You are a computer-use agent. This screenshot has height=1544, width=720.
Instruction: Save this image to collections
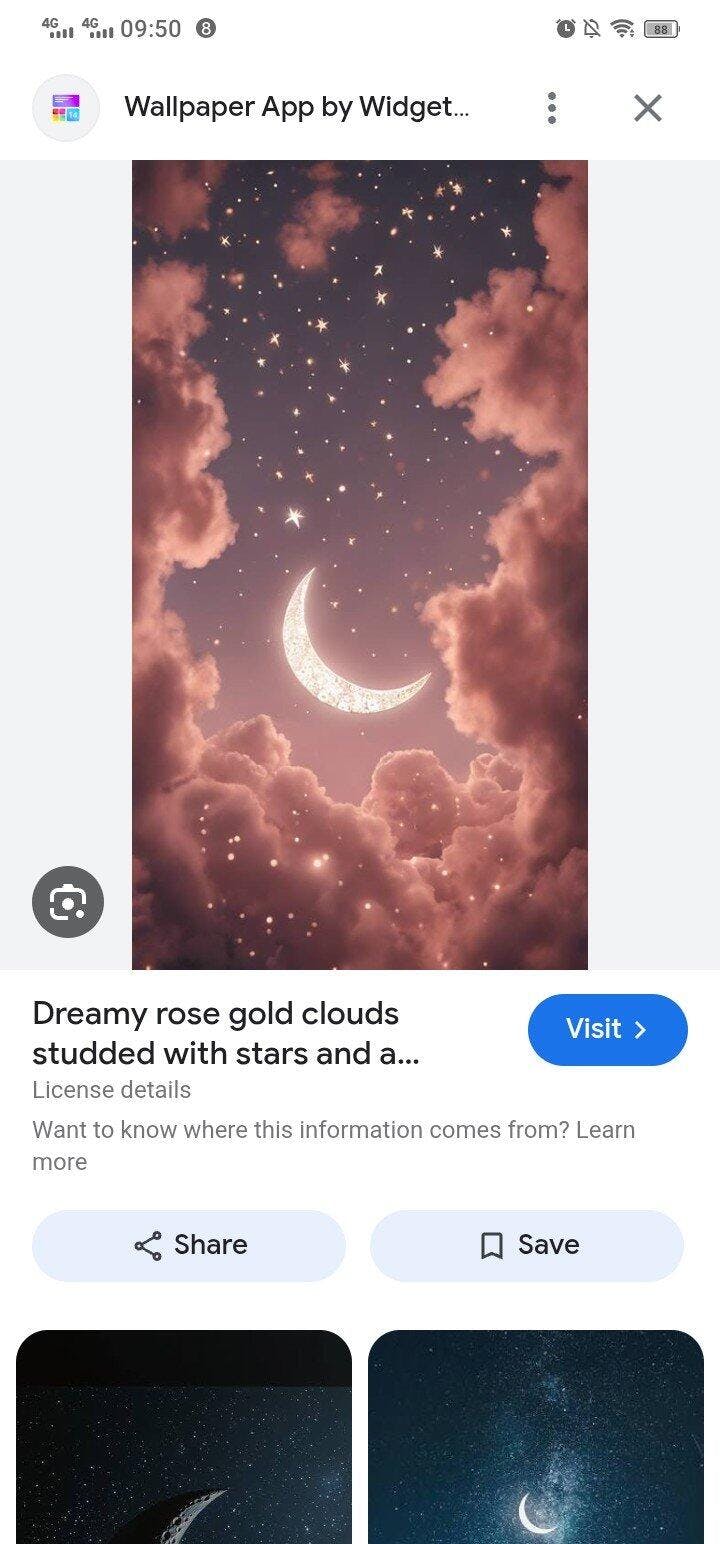pos(527,1245)
